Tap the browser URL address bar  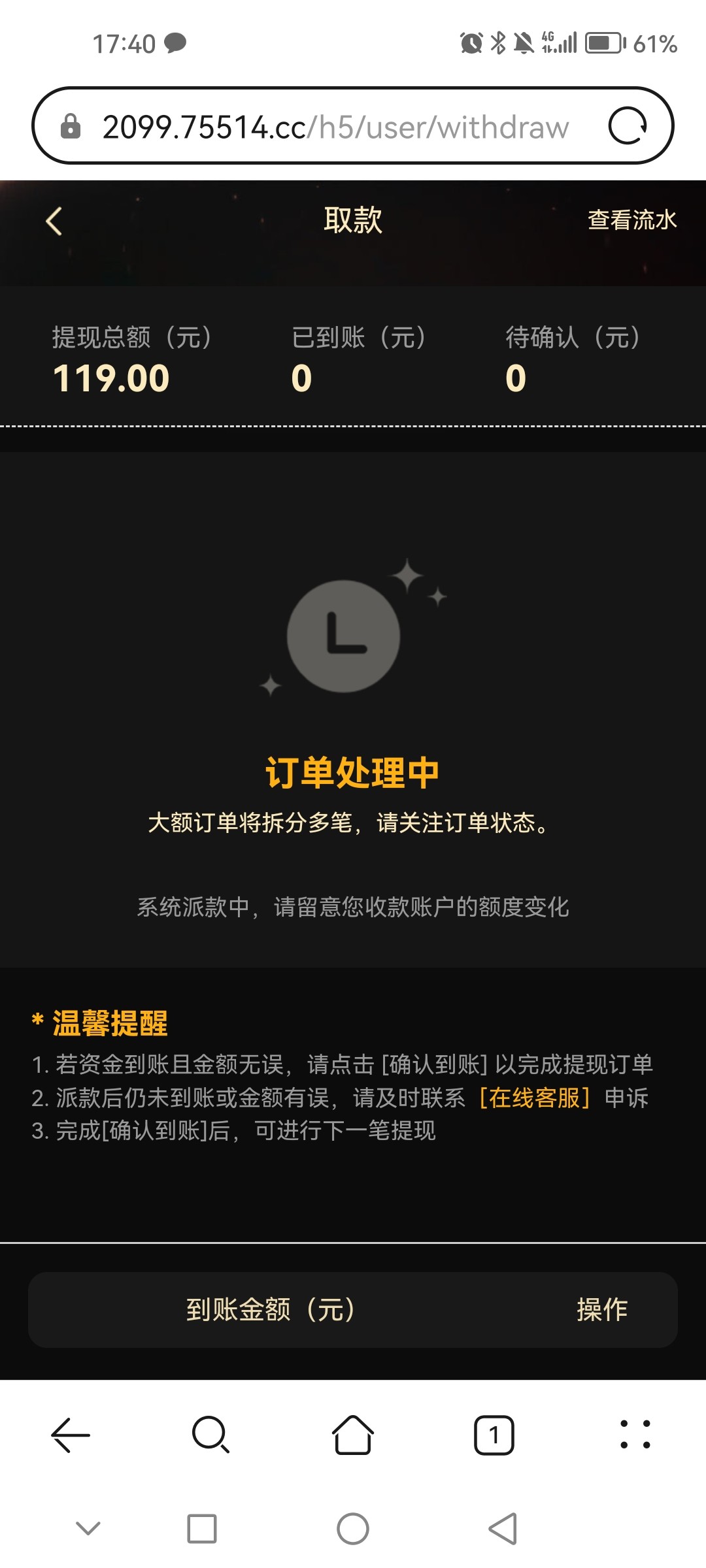tap(335, 127)
